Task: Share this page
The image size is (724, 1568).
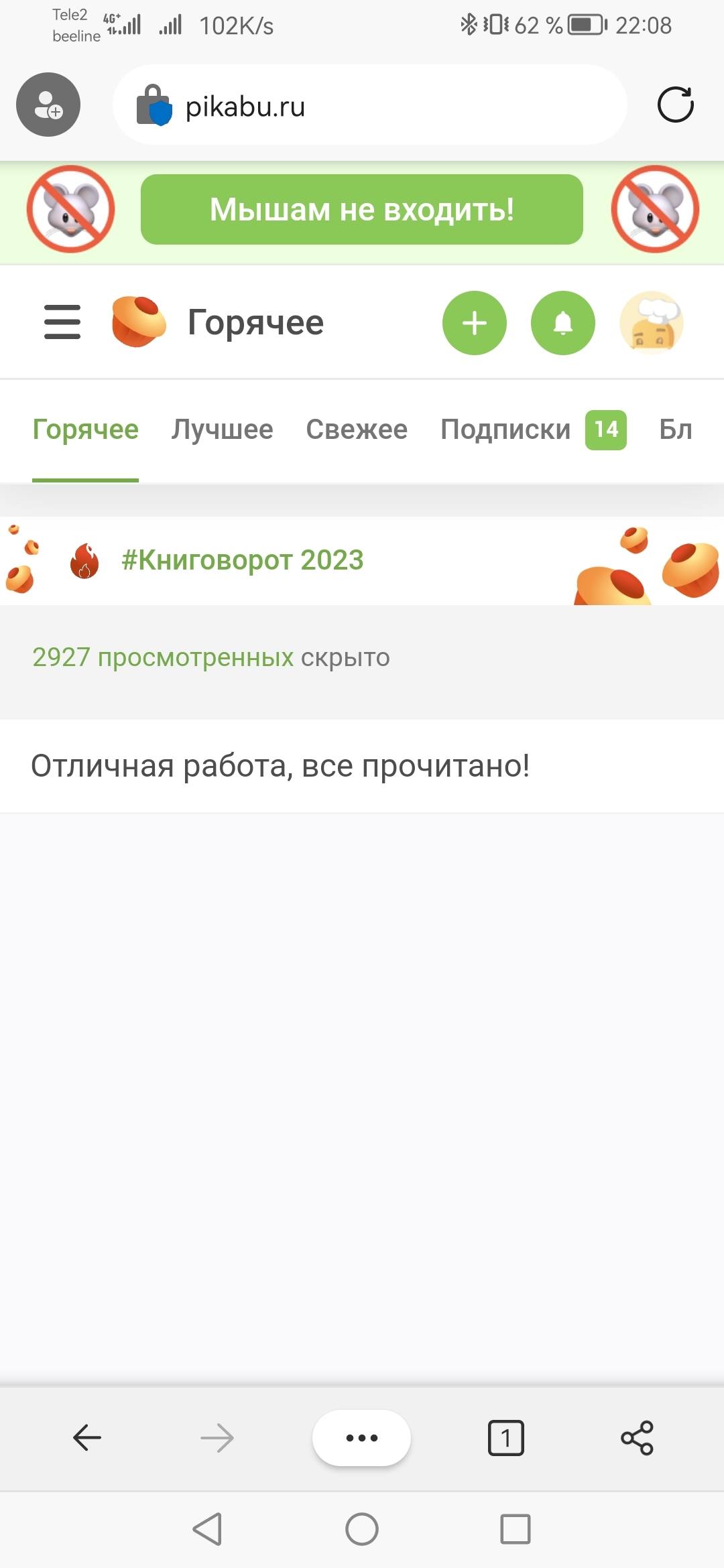Action: coord(637,1437)
